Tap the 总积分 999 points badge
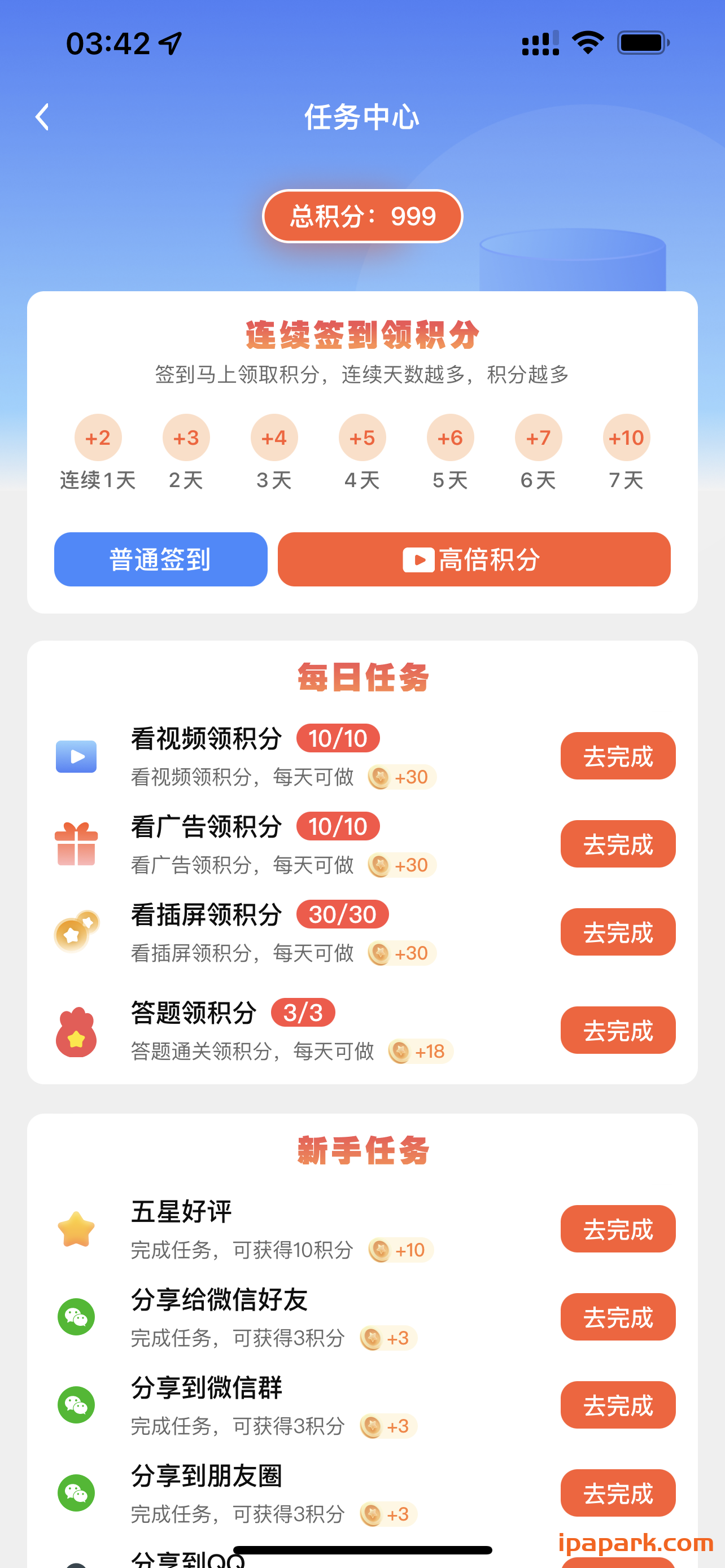The image size is (725, 1568). pos(362,216)
